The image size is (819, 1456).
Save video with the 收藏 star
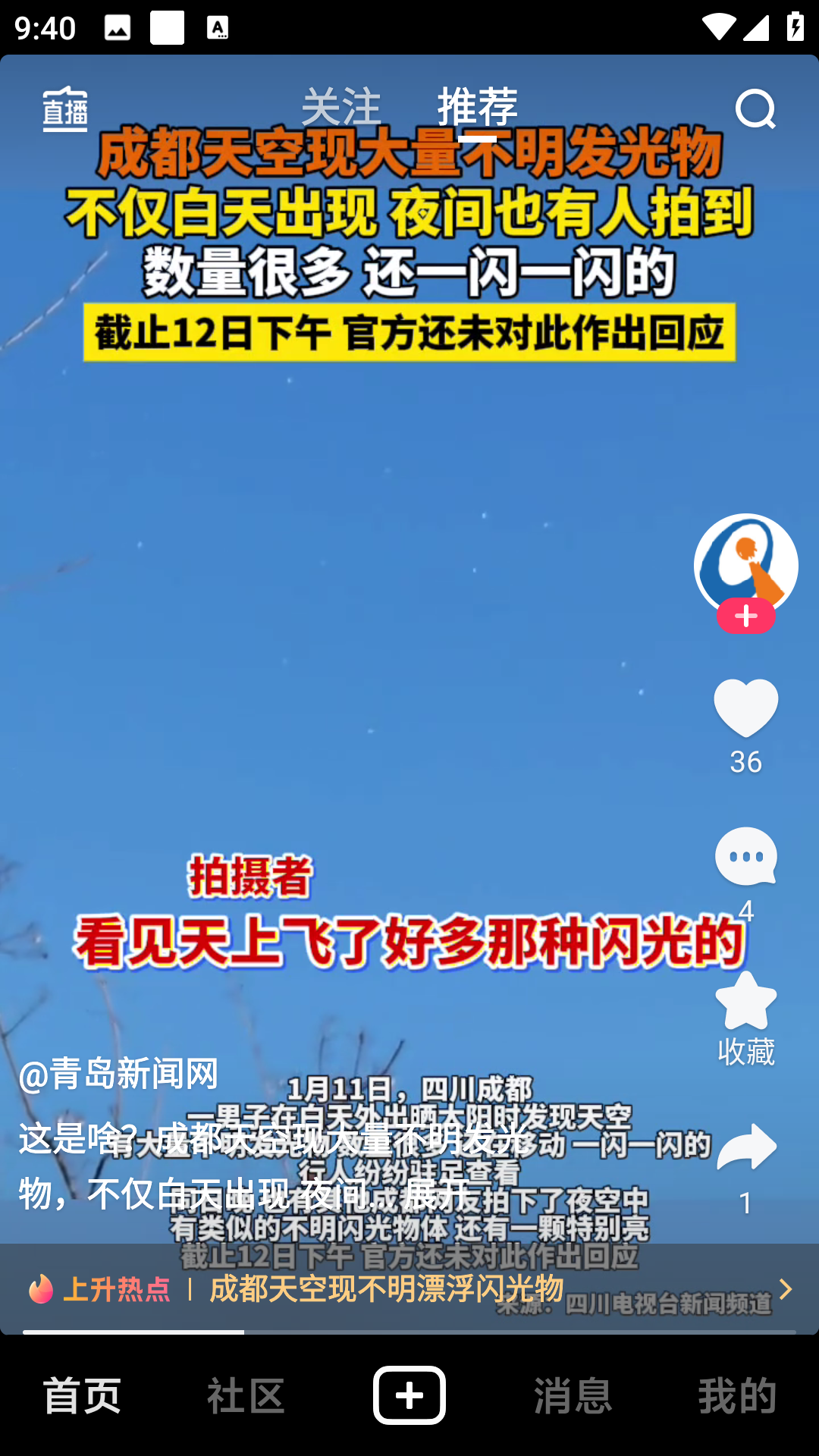(745, 1001)
